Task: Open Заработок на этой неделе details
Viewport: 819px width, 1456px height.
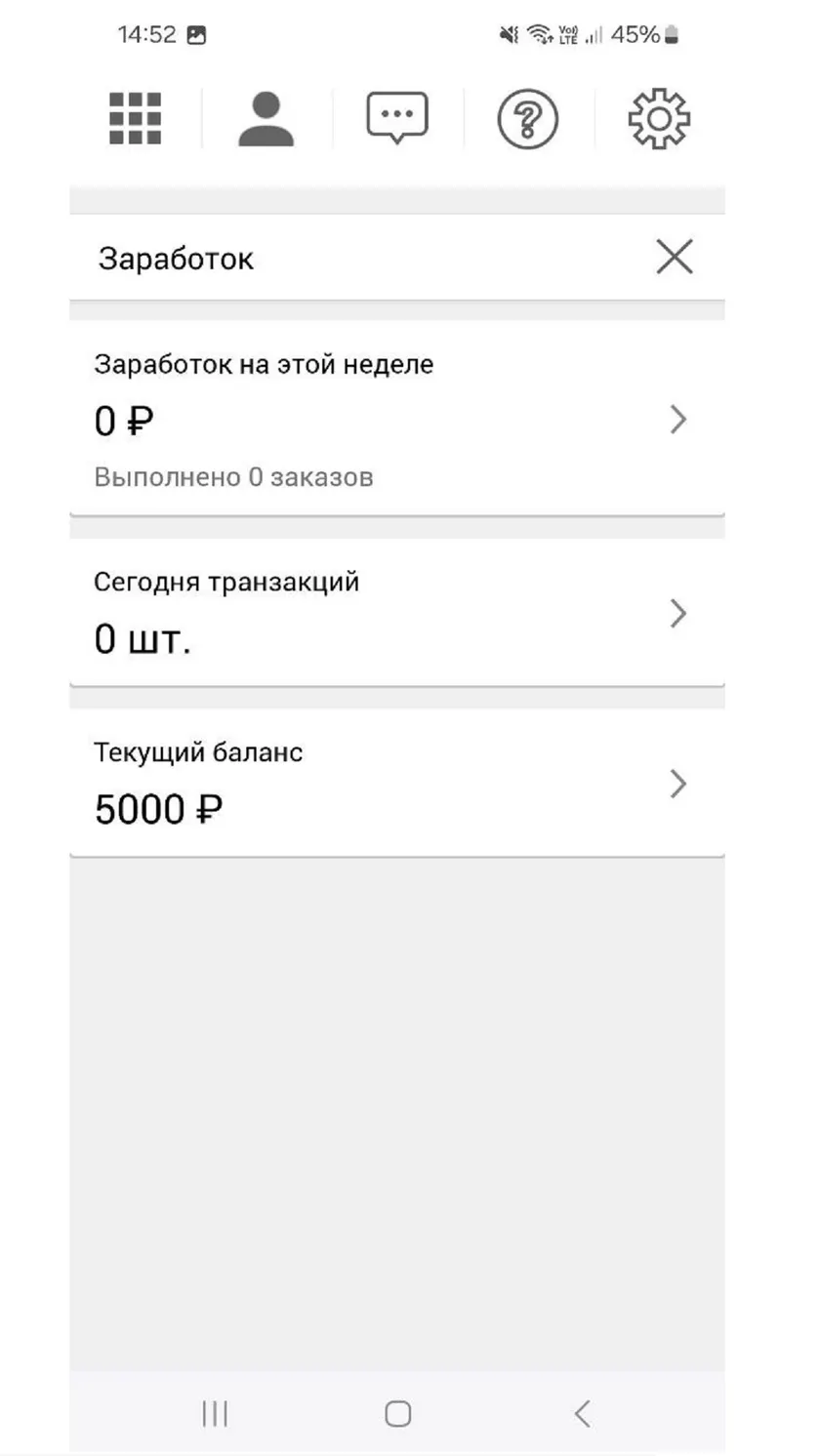Action: (x=396, y=419)
